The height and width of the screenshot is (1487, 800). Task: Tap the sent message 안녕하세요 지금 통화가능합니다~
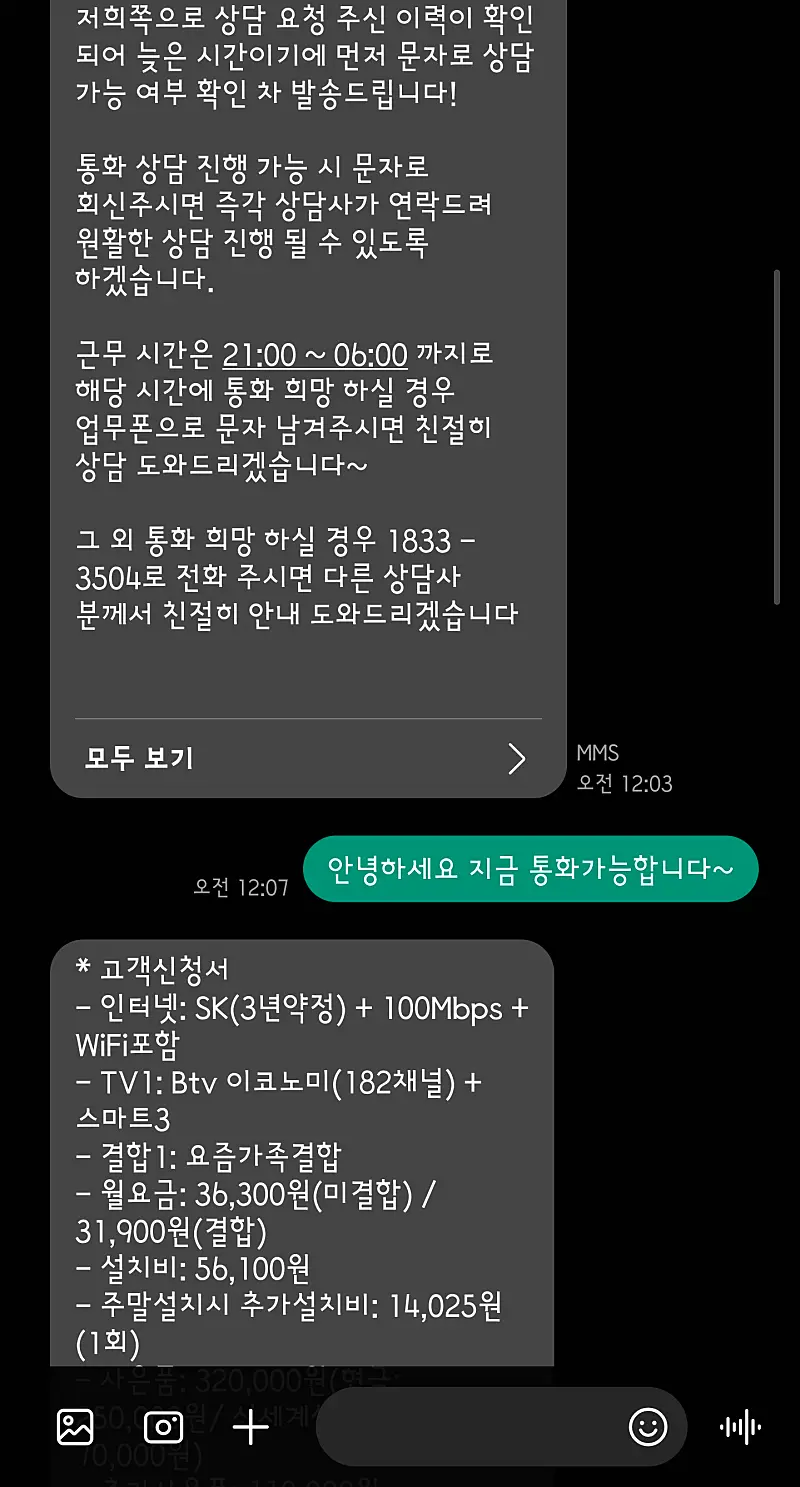[531, 869]
